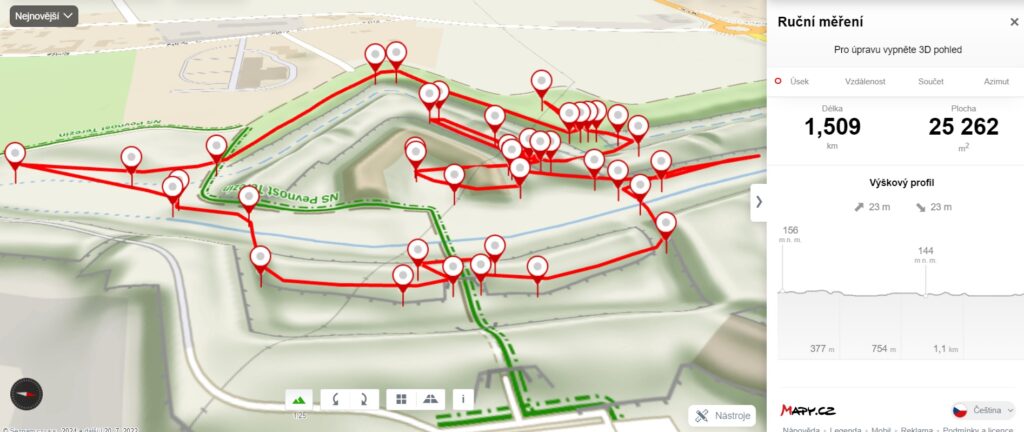Screen dimensions: 1024x432
Task: Select the leftmost measurement pin on the route
Action: pos(15,155)
